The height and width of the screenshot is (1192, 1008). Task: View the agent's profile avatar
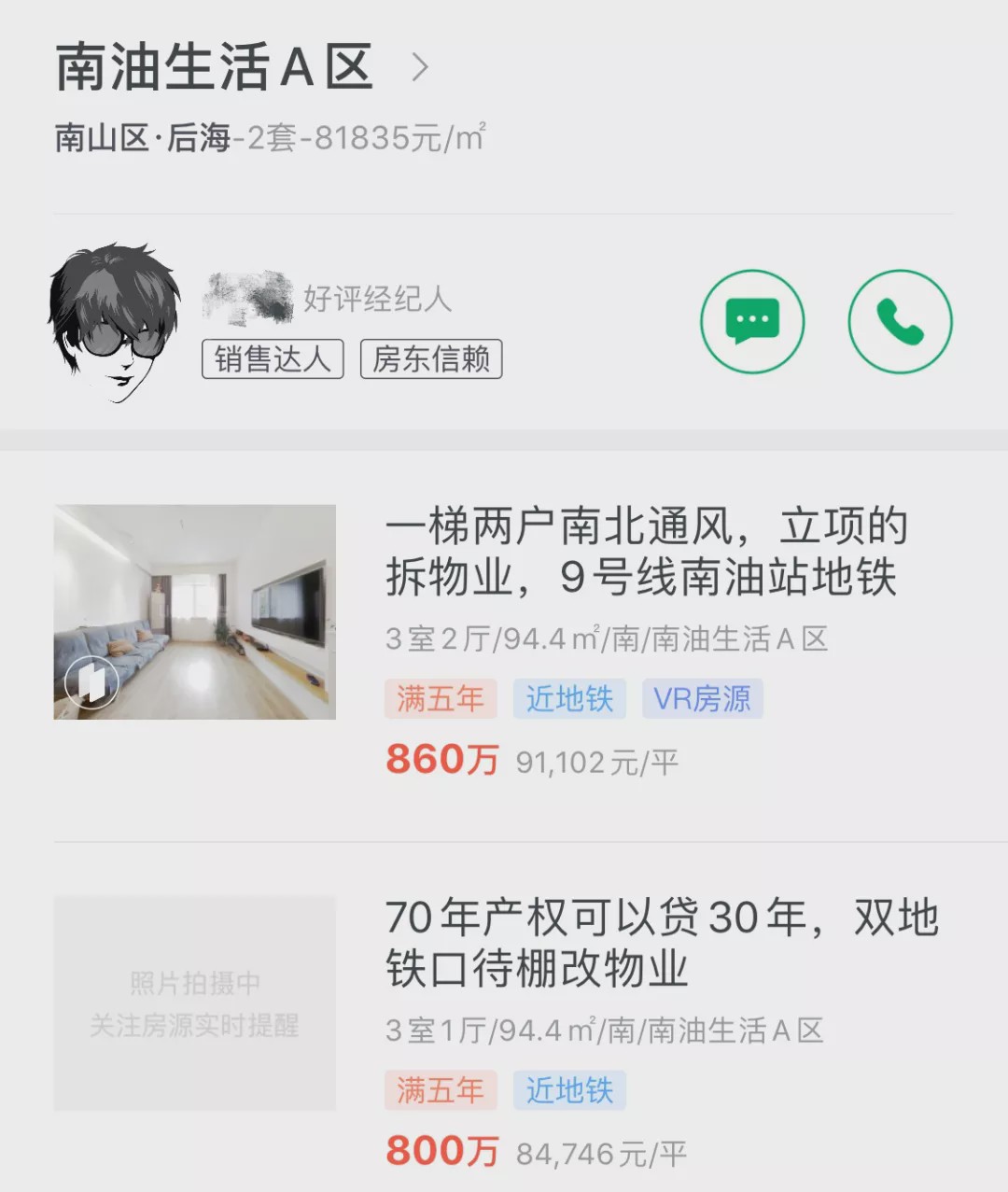tap(114, 322)
